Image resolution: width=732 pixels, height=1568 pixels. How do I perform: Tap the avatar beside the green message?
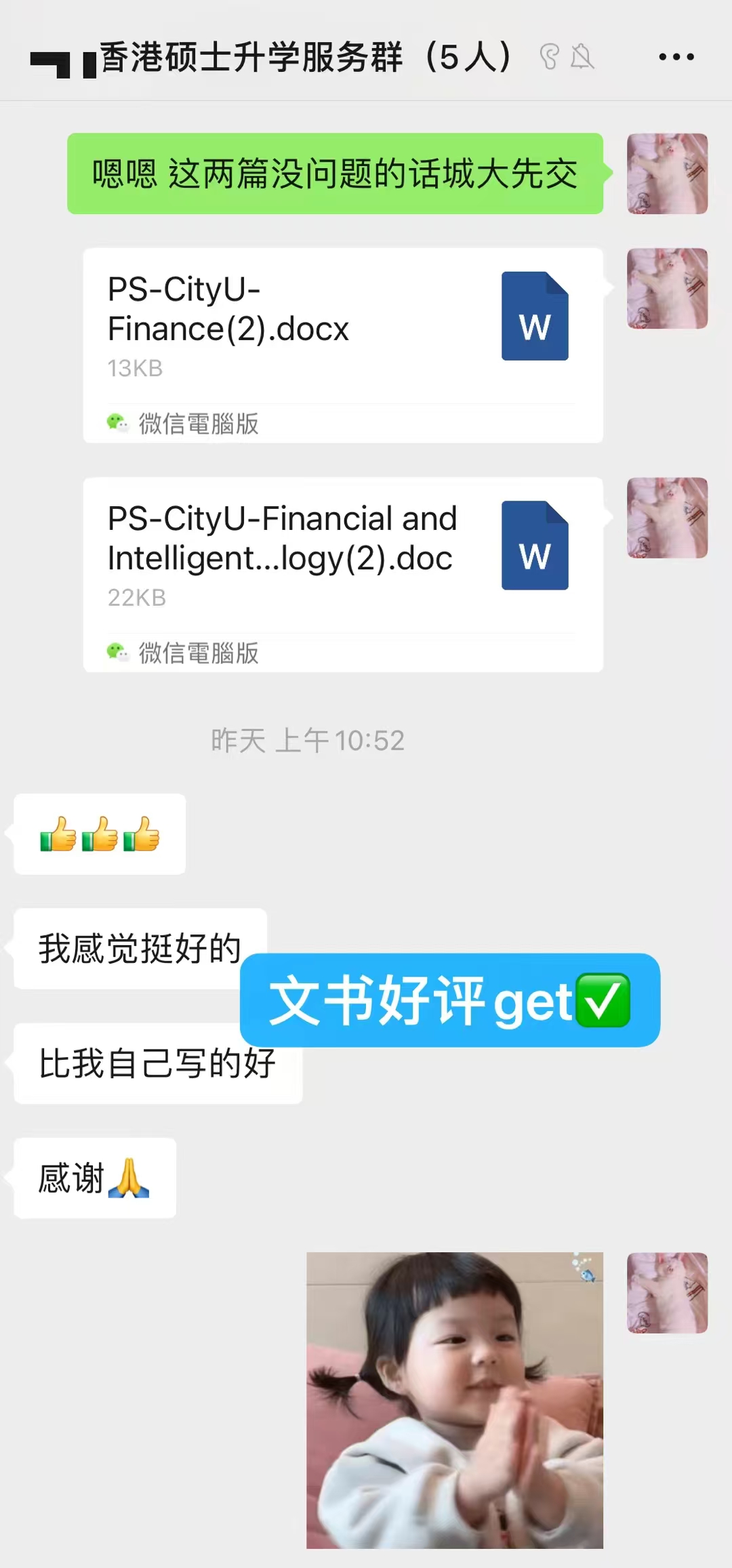click(x=667, y=173)
